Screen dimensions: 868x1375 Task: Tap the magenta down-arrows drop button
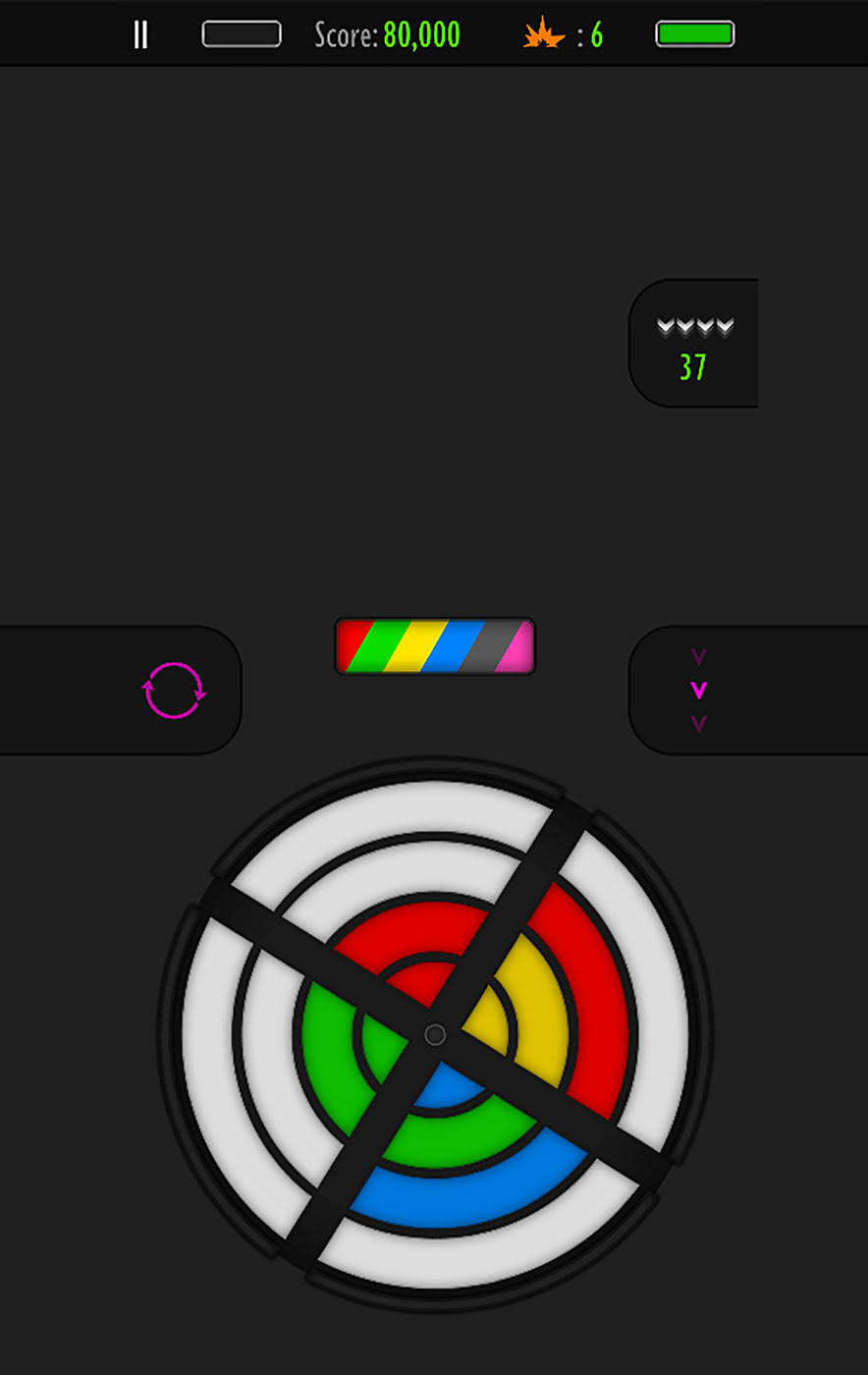click(x=698, y=690)
